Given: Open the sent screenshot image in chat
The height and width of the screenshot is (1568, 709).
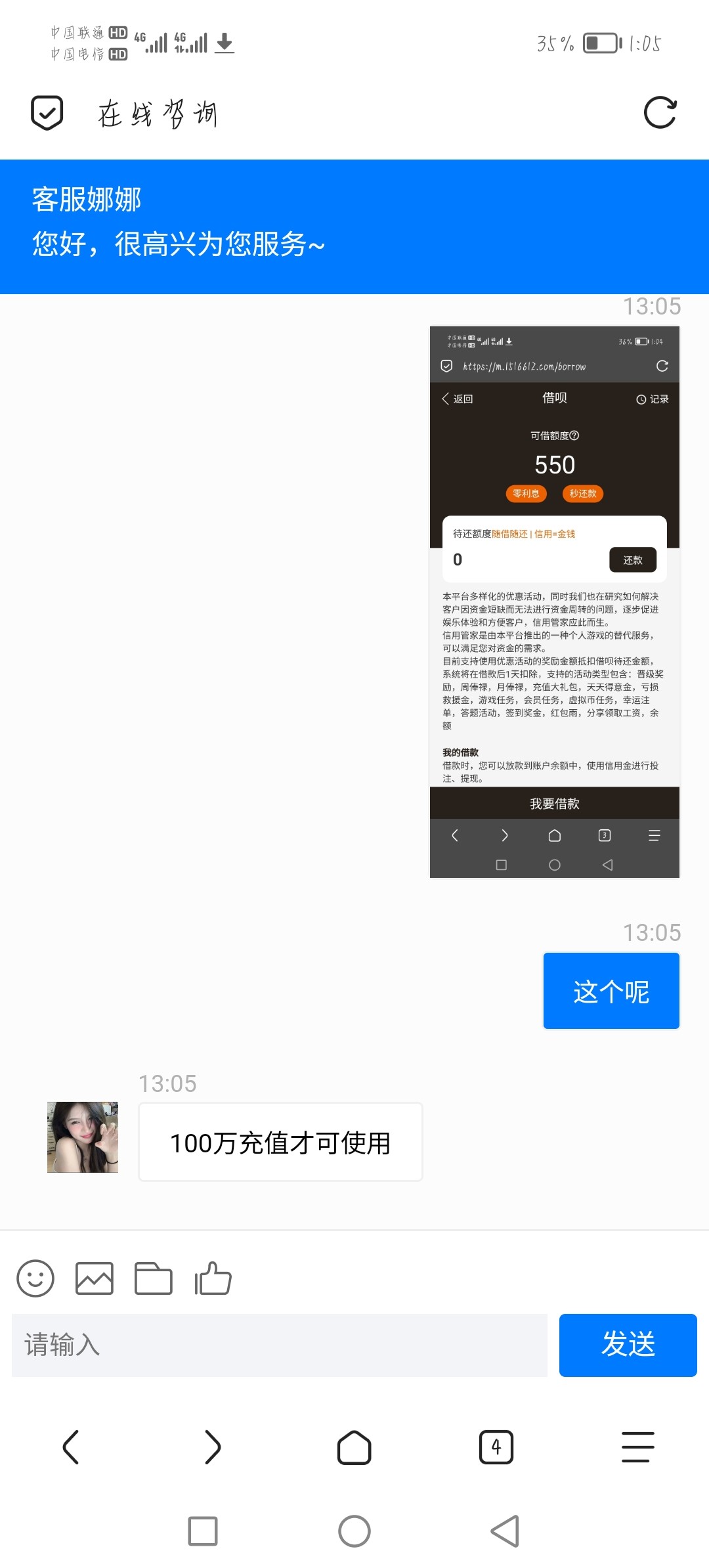Looking at the screenshot, I should point(554,601).
